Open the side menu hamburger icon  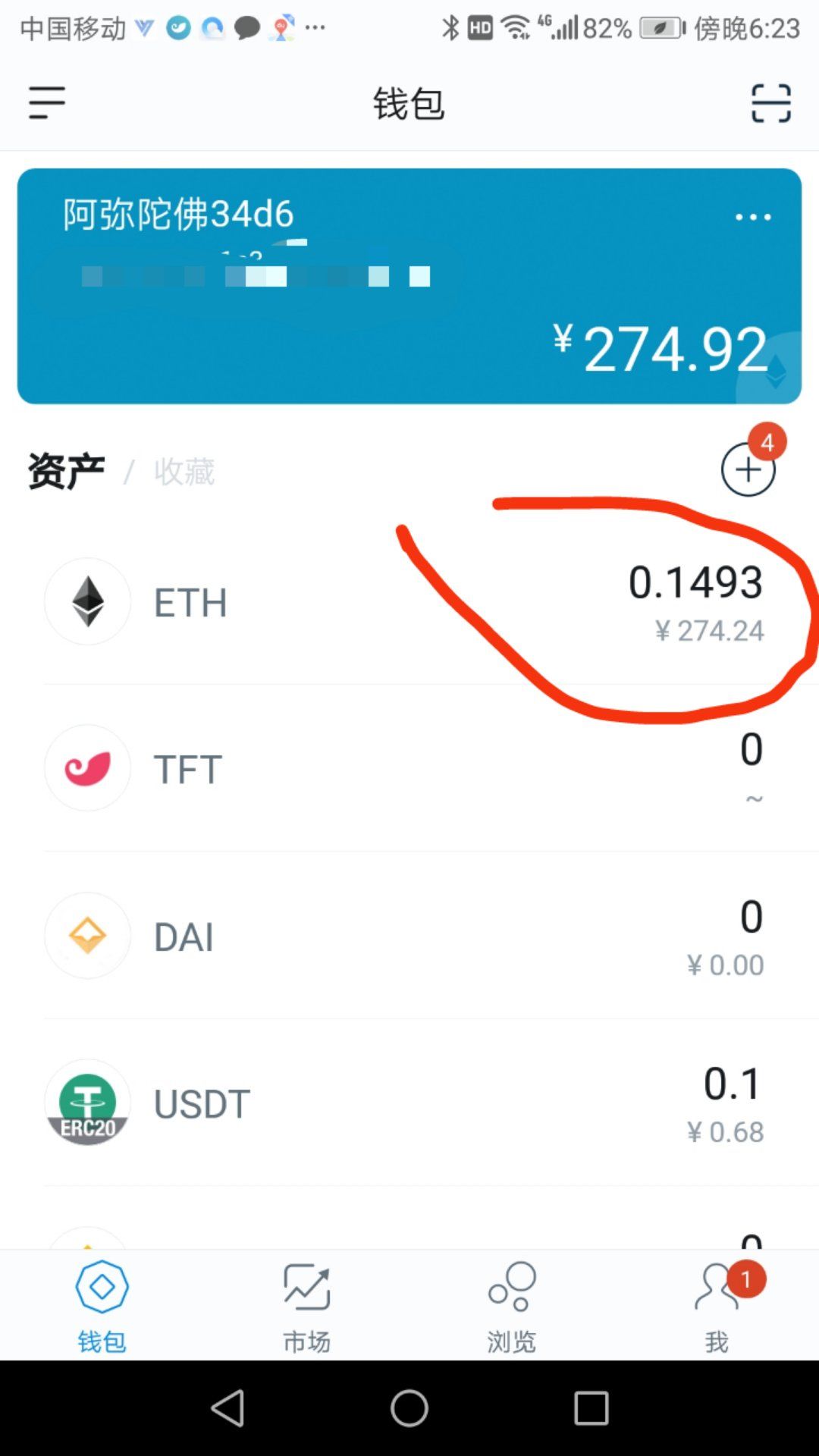point(47,102)
